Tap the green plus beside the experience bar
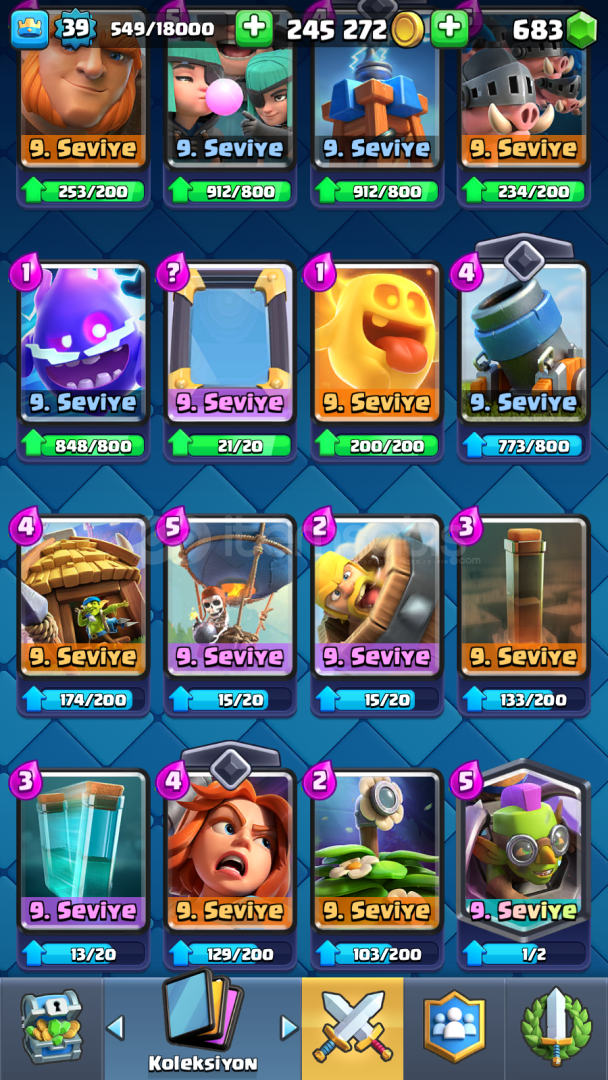608x1080 pixels. click(254, 29)
